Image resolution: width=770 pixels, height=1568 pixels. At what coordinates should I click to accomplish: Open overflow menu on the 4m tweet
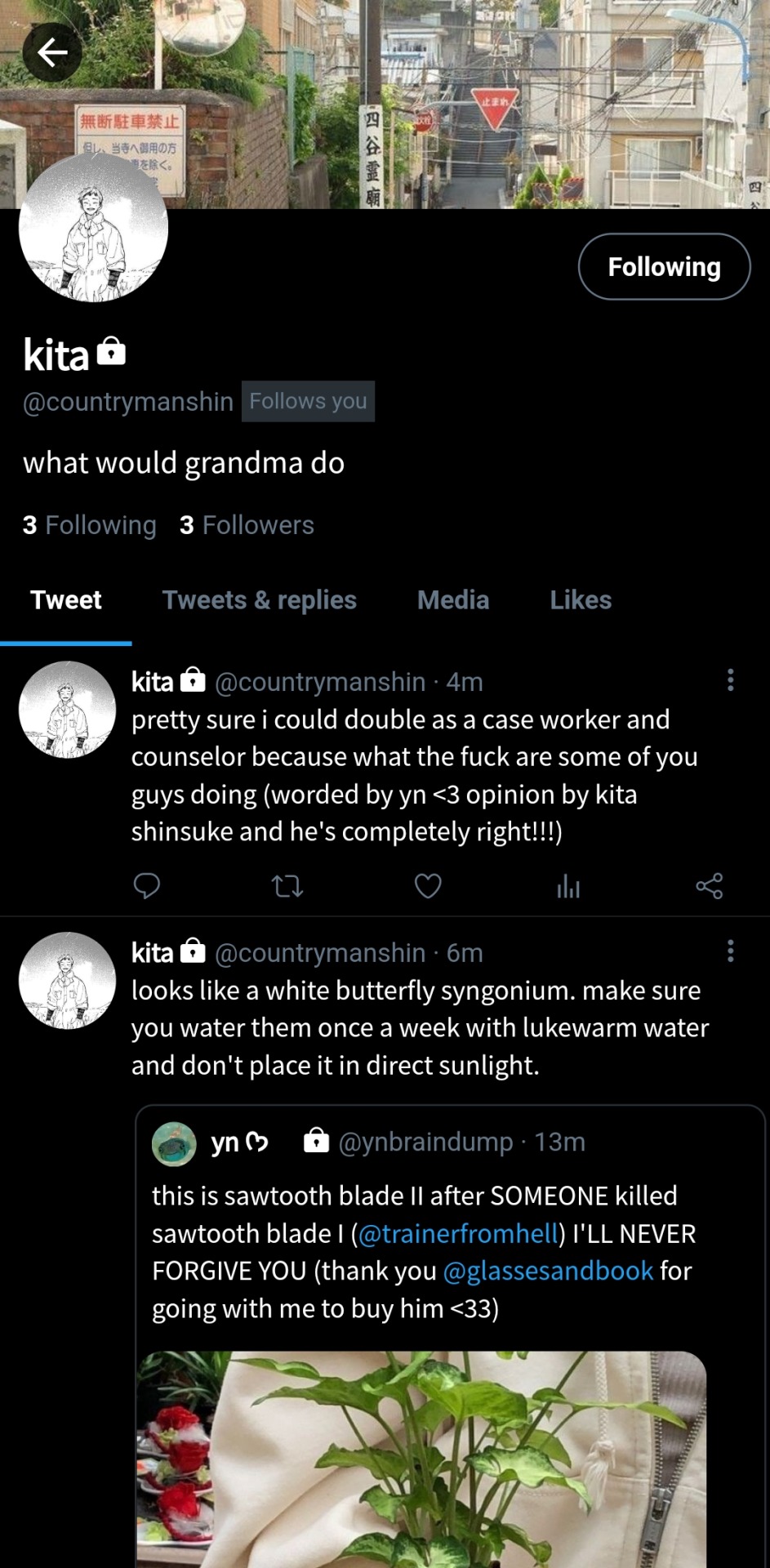point(730,680)
